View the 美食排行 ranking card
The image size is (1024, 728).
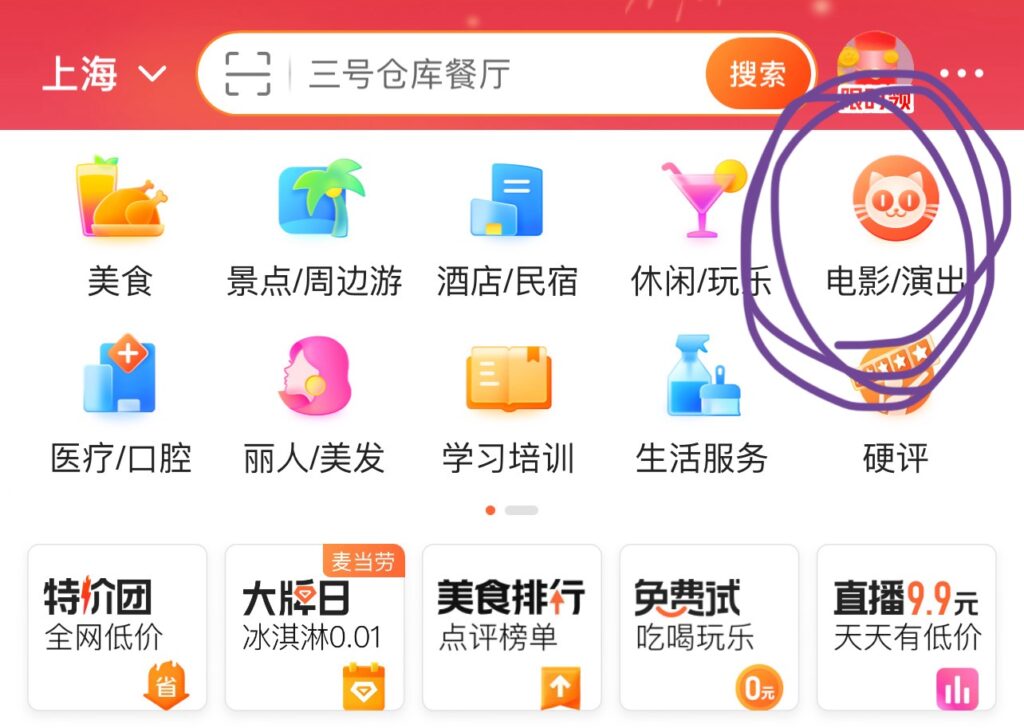point(511,626)
